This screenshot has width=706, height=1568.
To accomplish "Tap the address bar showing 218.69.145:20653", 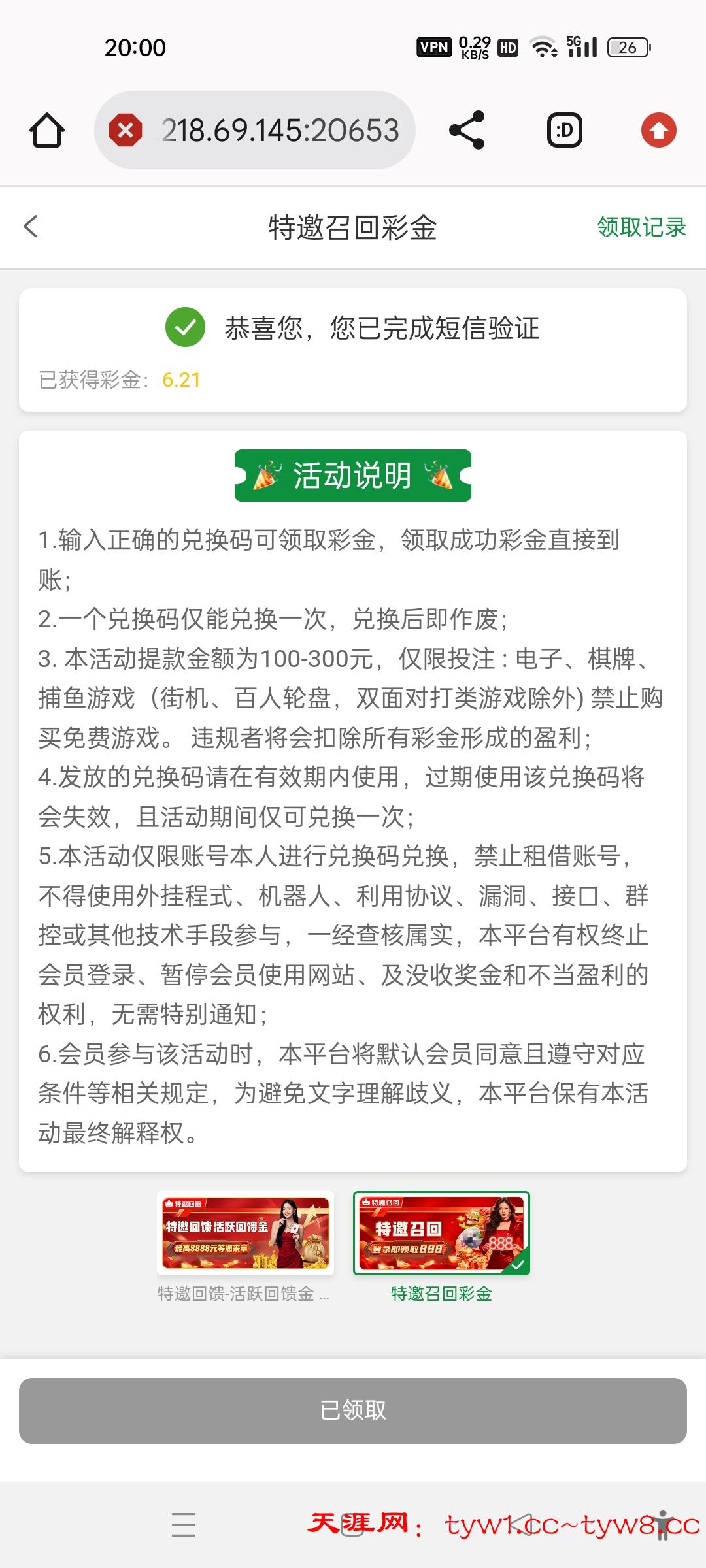I will pos(280,130).
